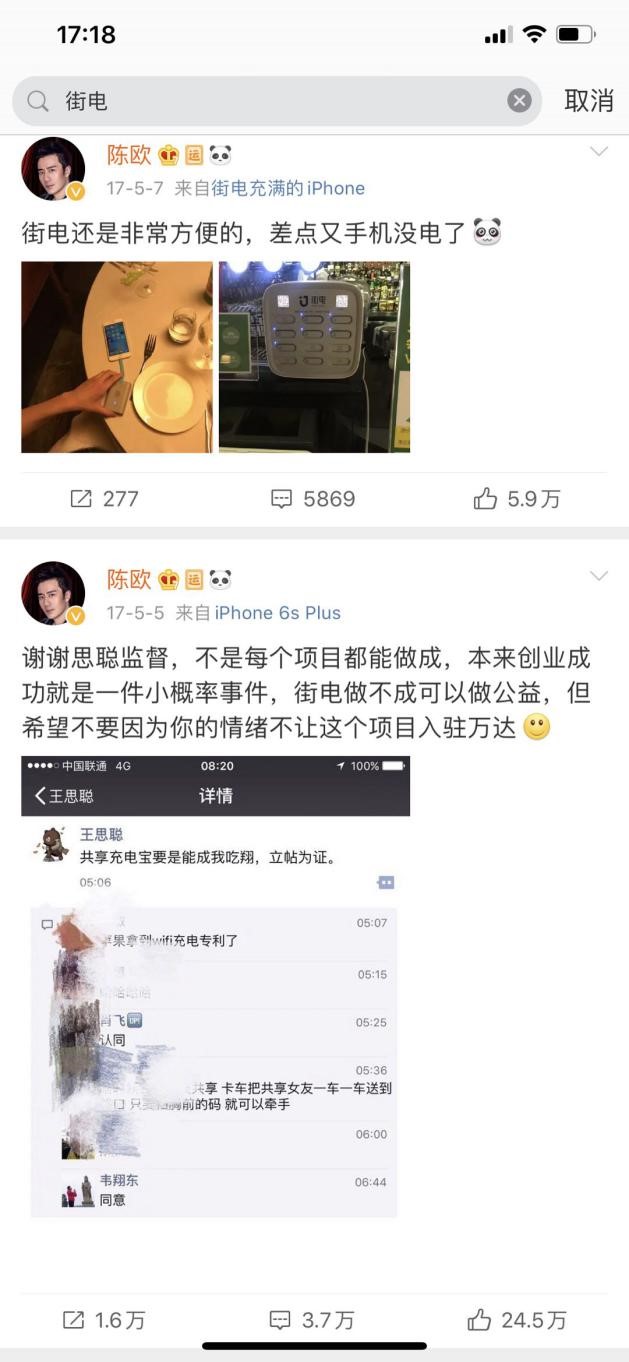Open the 街电充满的 iPhone source link
This screenshot has width=629, height=1362.
pos(288,188)
